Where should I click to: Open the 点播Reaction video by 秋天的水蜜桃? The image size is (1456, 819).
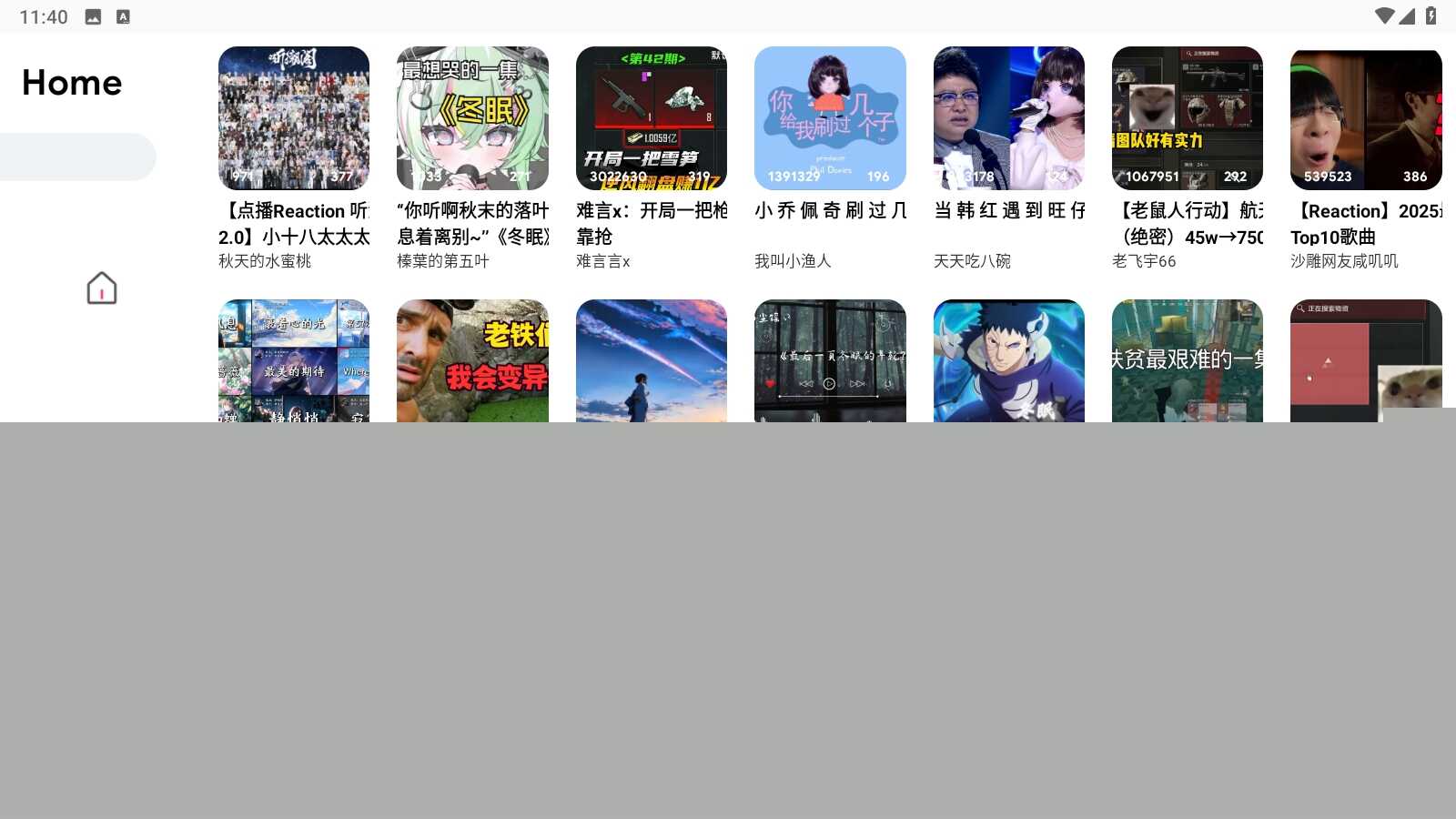pyautogui.click(x=294, y=119)
